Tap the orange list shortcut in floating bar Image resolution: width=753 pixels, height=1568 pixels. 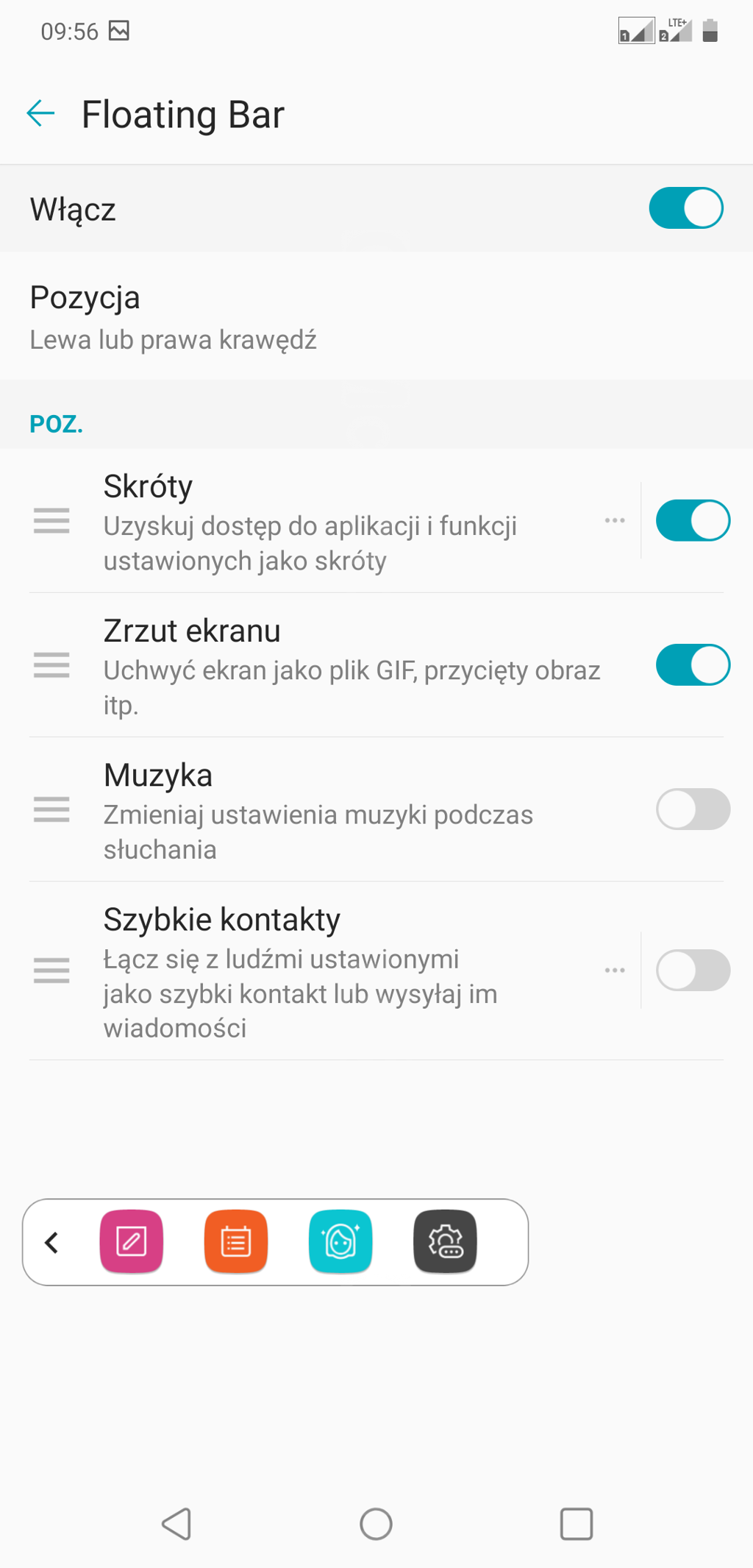(x=236, y=1241)
